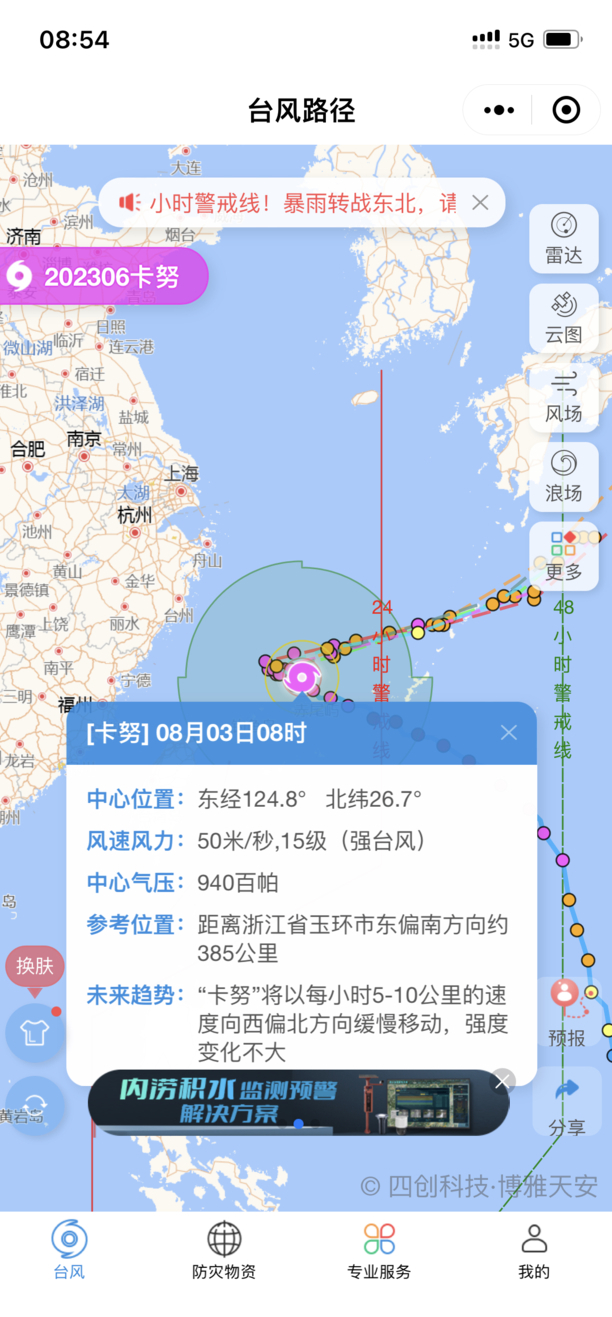
Task: Enable the 风场 wind field layer
Action: coord(563,397)
